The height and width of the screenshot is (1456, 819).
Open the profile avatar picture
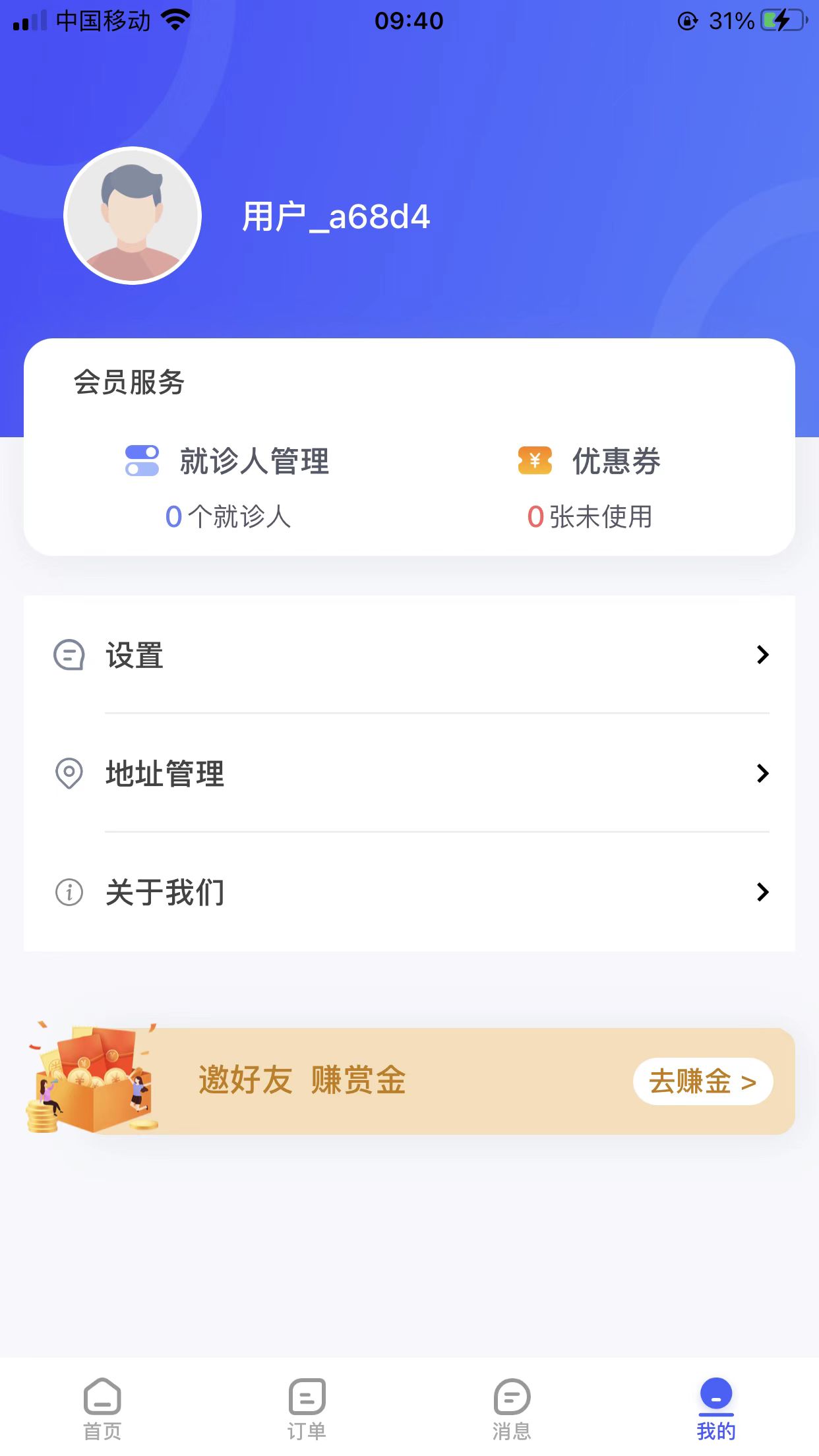tap(133, 216)
